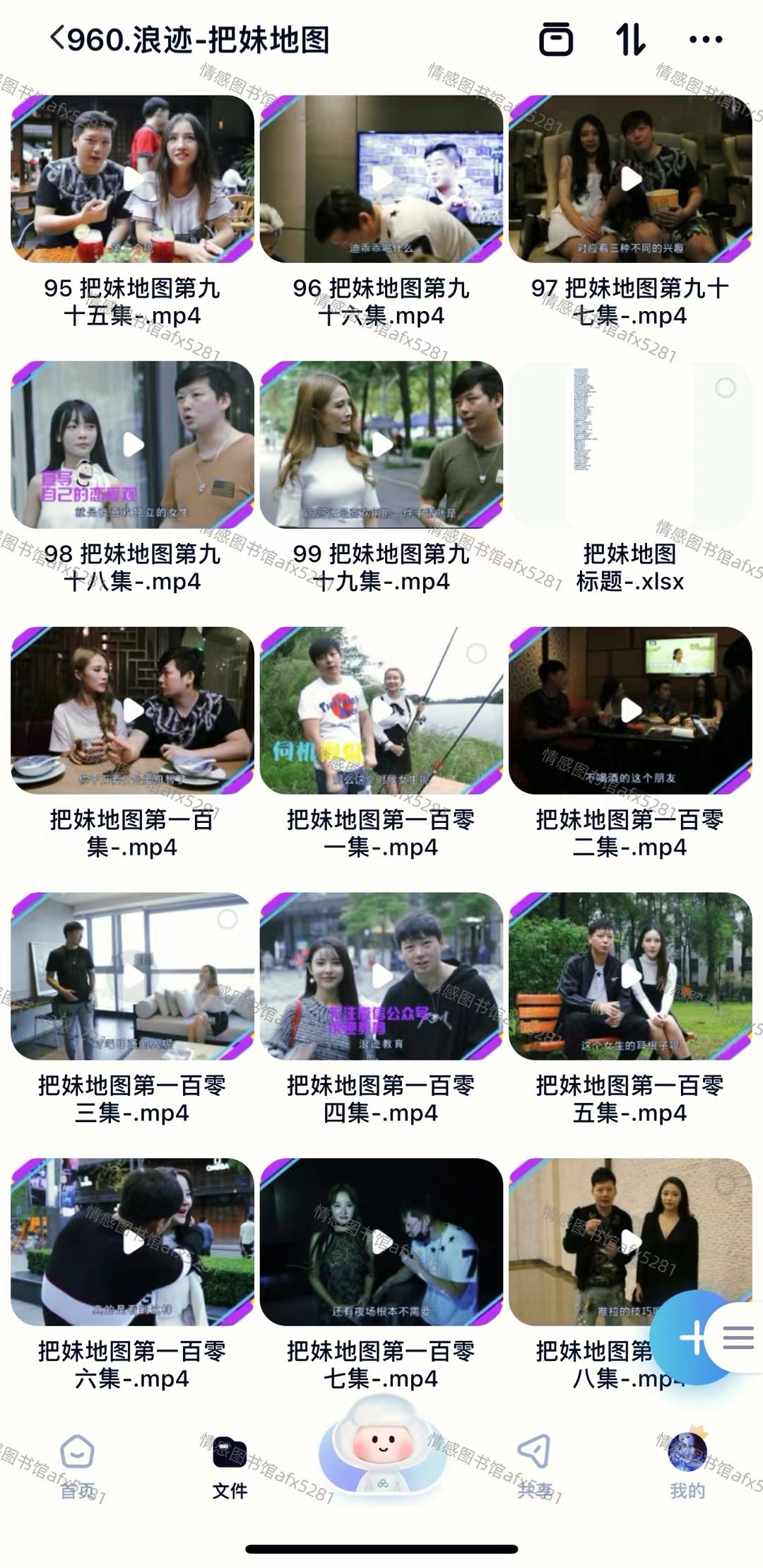Viewport: 763px width, 1568px height.
Task: Open 把妹地图第一百集-.mp4
Action: coord(133,710)
